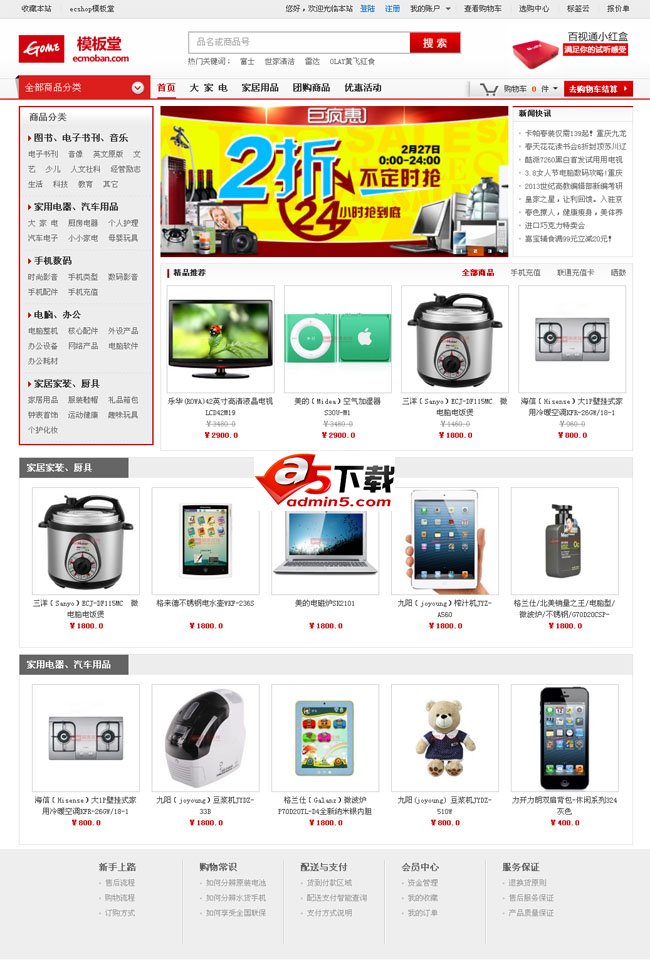The width and height of the screenshot is (650, 962).
Task: Open the 大家电 navigation tab
Action: pos(208,88)
